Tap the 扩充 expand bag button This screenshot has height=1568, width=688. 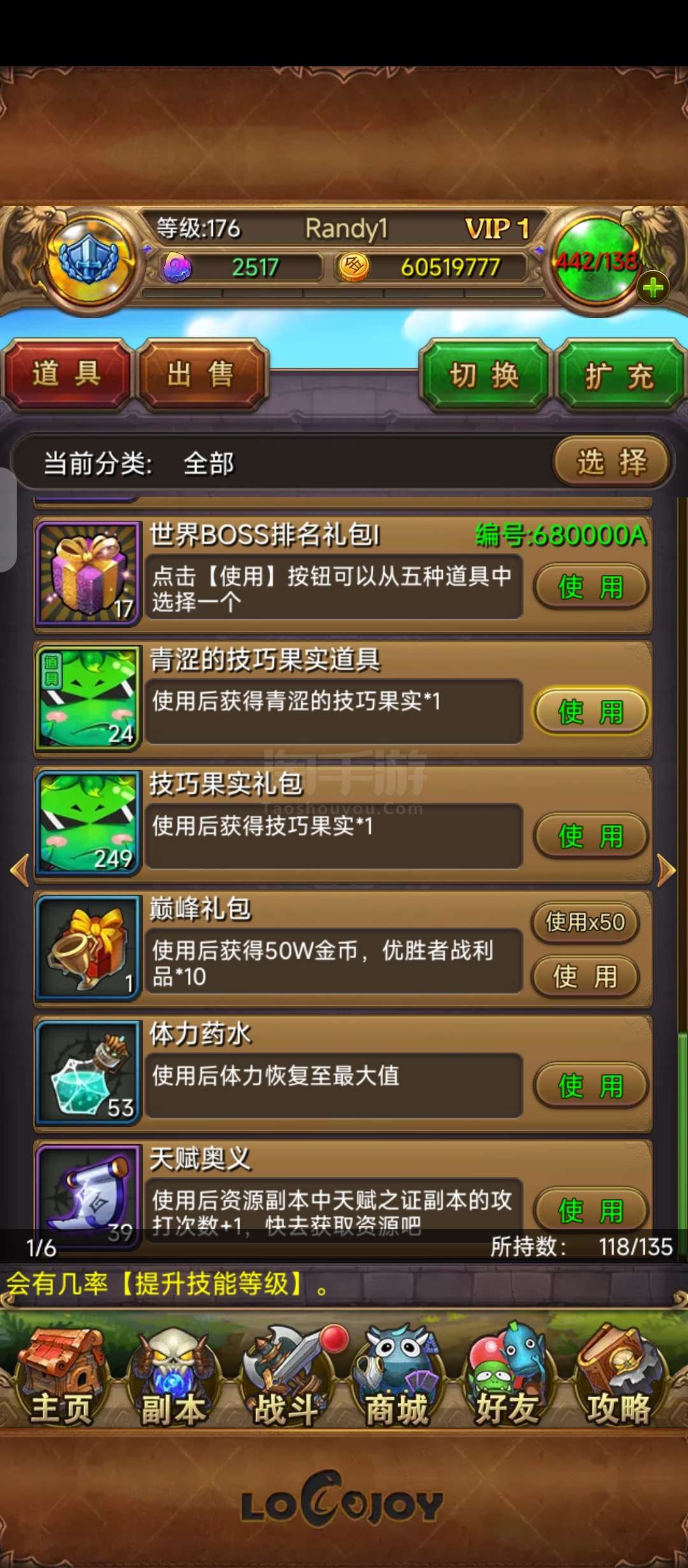(x=620, y=374)
